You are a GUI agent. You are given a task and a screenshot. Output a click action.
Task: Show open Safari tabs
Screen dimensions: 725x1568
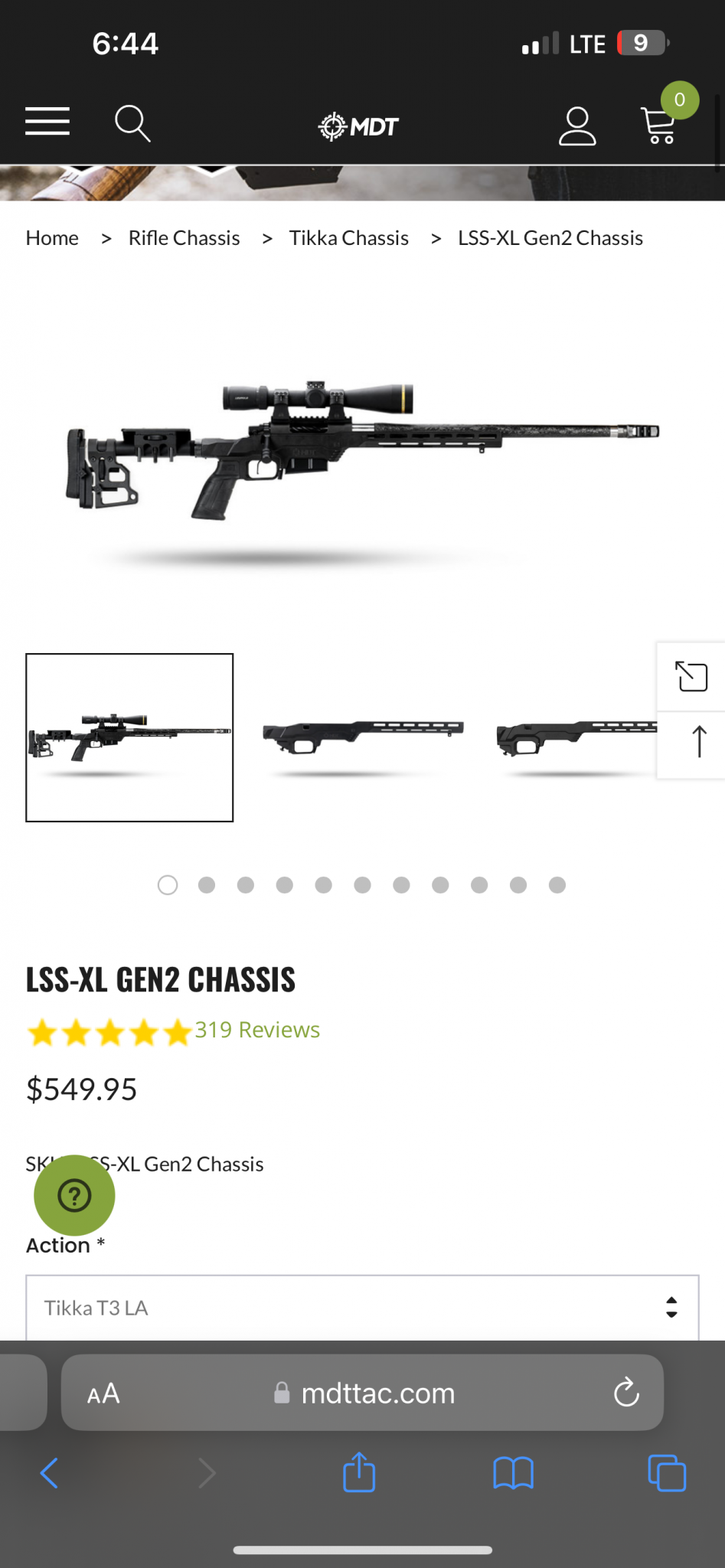point(667,1472)
